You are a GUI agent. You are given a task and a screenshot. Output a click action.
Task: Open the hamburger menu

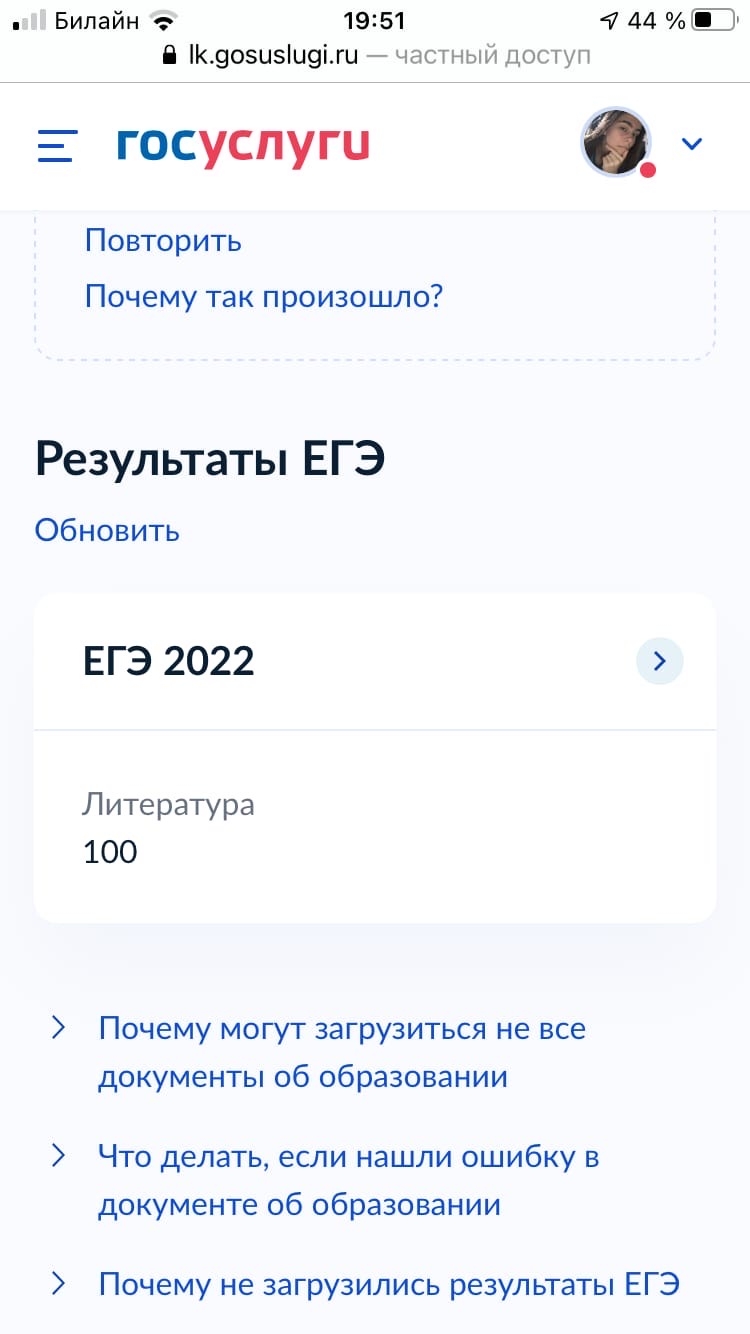(57, 146)
